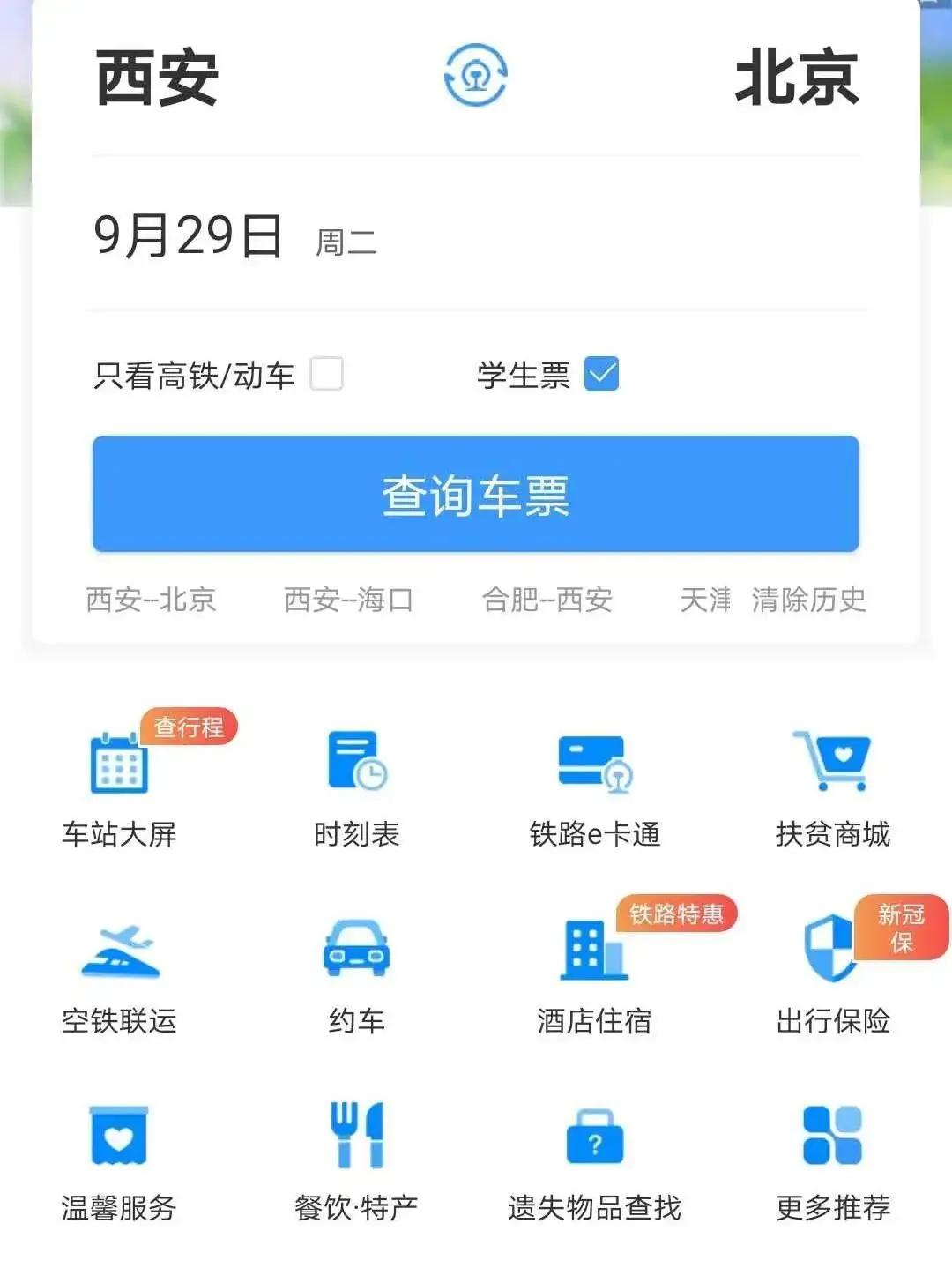This screenshot has height=1268, width=952.
Task: Click the 查询车票 search button
Action: (x=476, y=494)
